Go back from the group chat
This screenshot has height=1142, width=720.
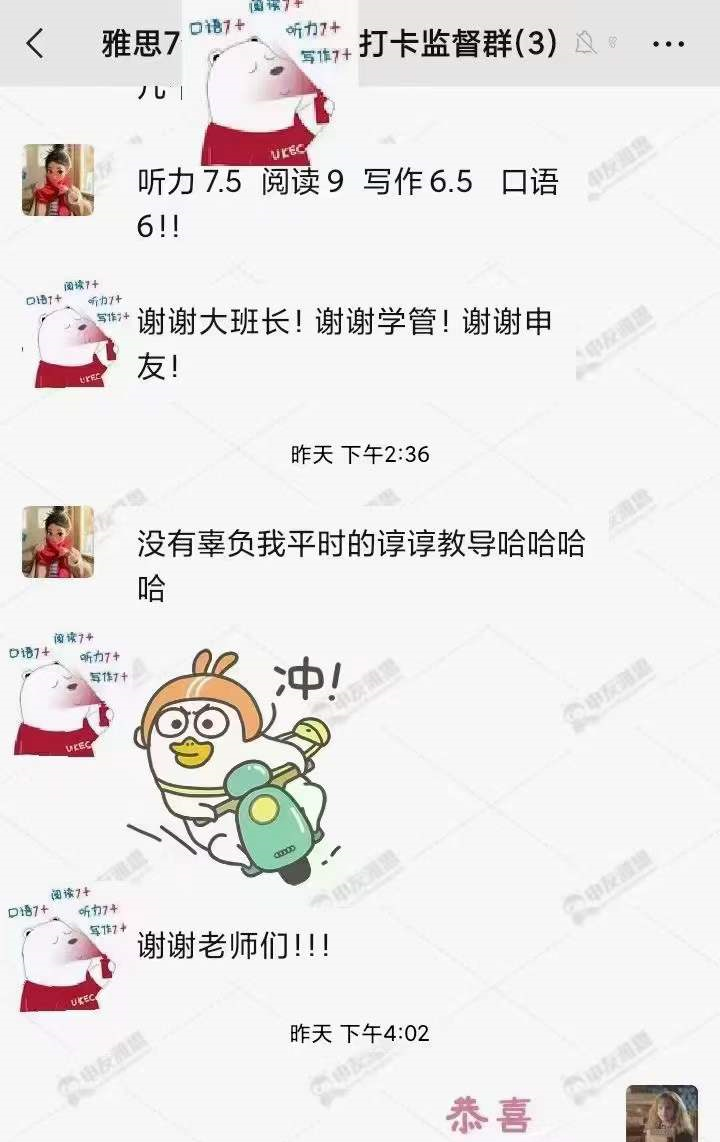pos(35,43)
